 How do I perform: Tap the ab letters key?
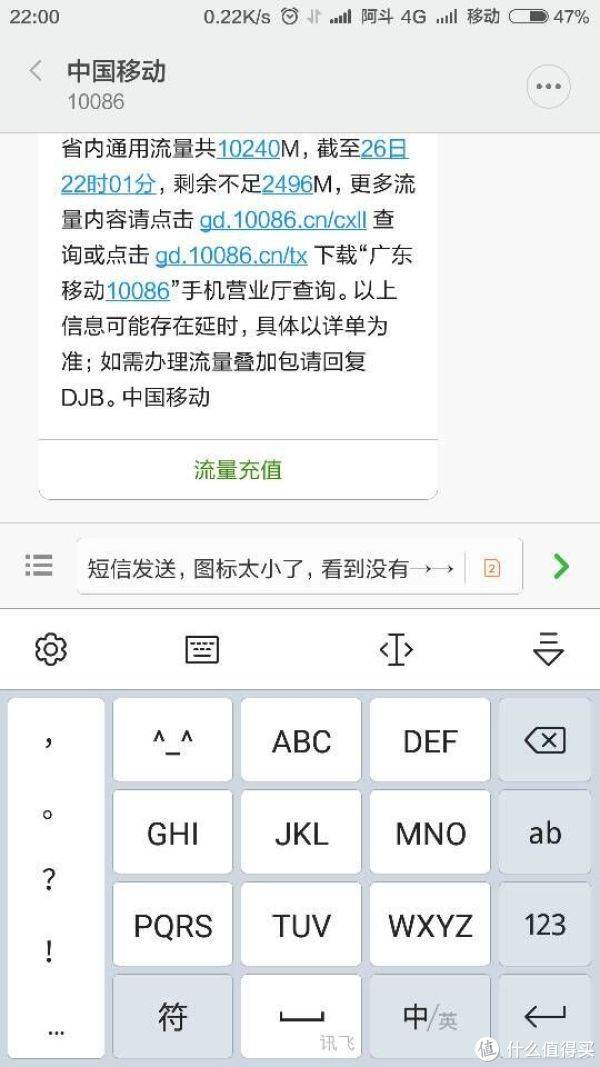click(x=545, y=833)
